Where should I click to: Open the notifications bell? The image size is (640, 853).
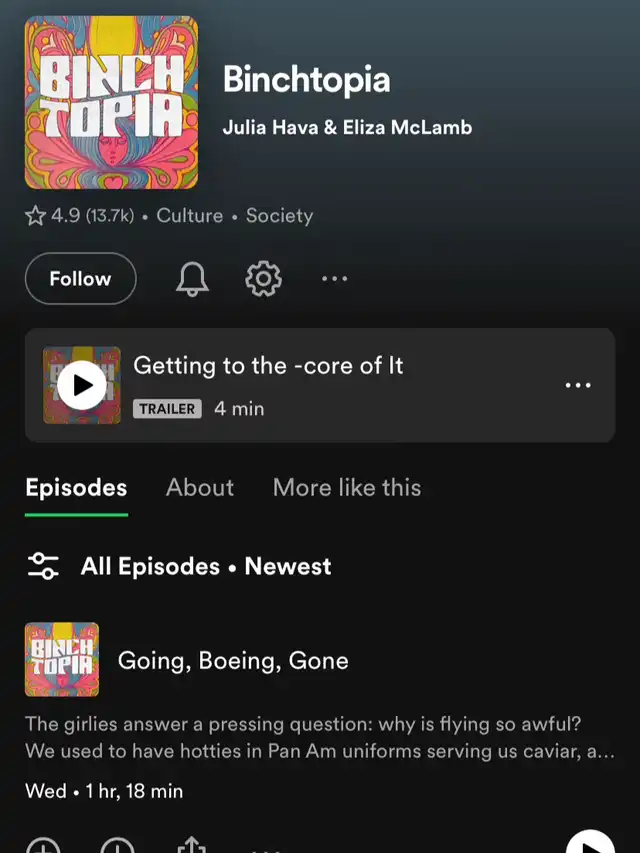[192, 279]
